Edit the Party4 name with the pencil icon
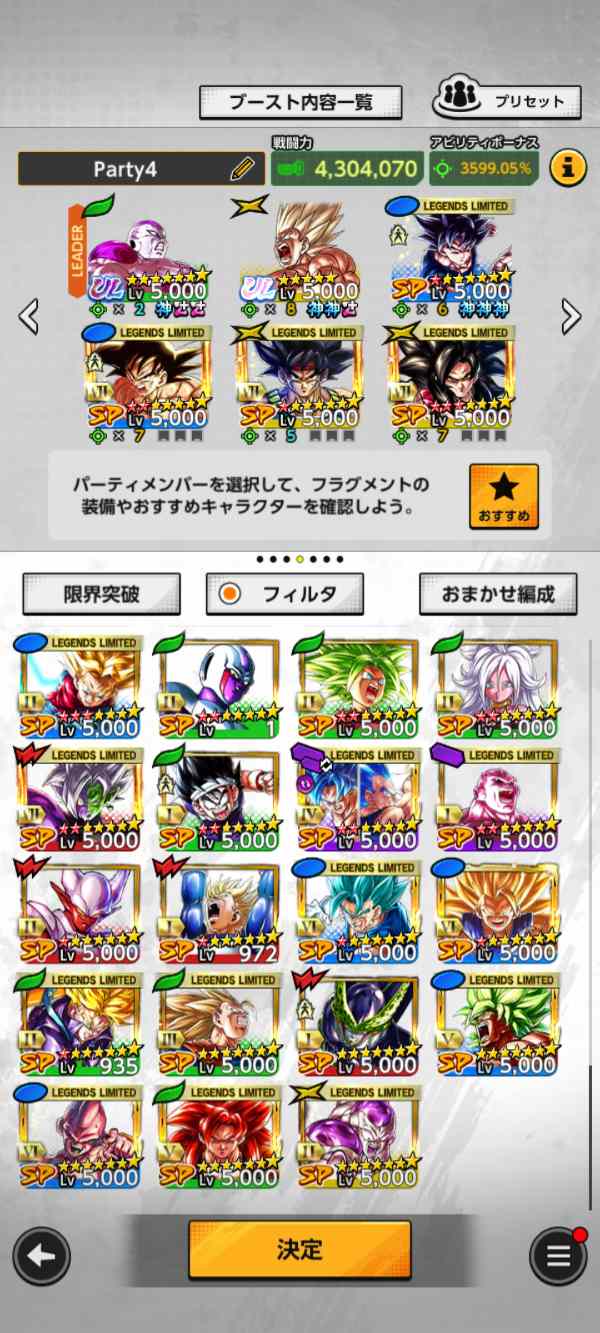This screenshot has width=600, height=1333. [x=242, y=169]
